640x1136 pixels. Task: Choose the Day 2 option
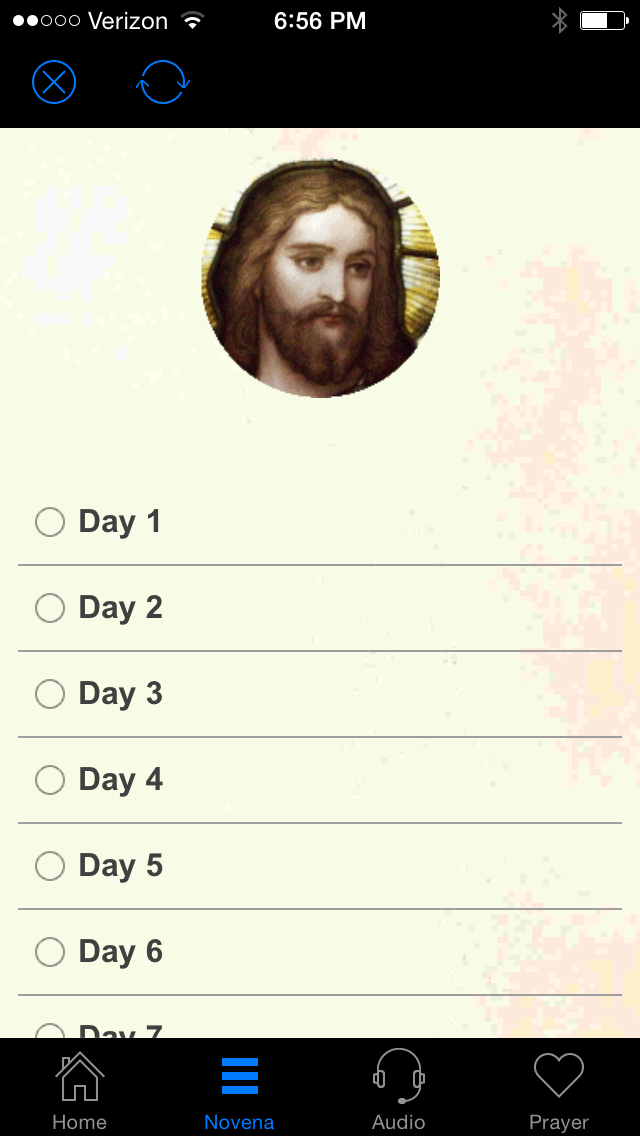pyautogui.click(x=50, y=608)
